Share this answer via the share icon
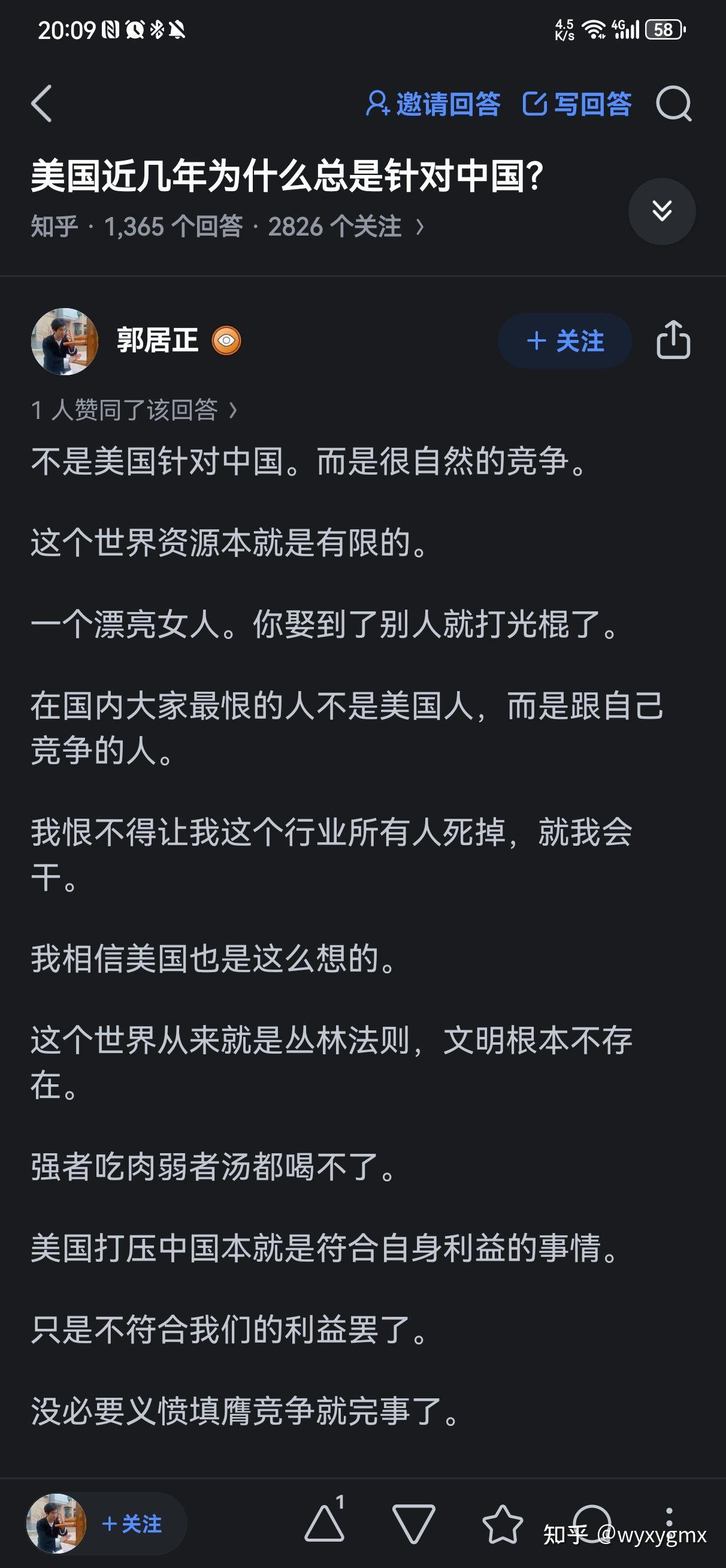The height and width of the screenshot is (1568, 726). [674, 340]
